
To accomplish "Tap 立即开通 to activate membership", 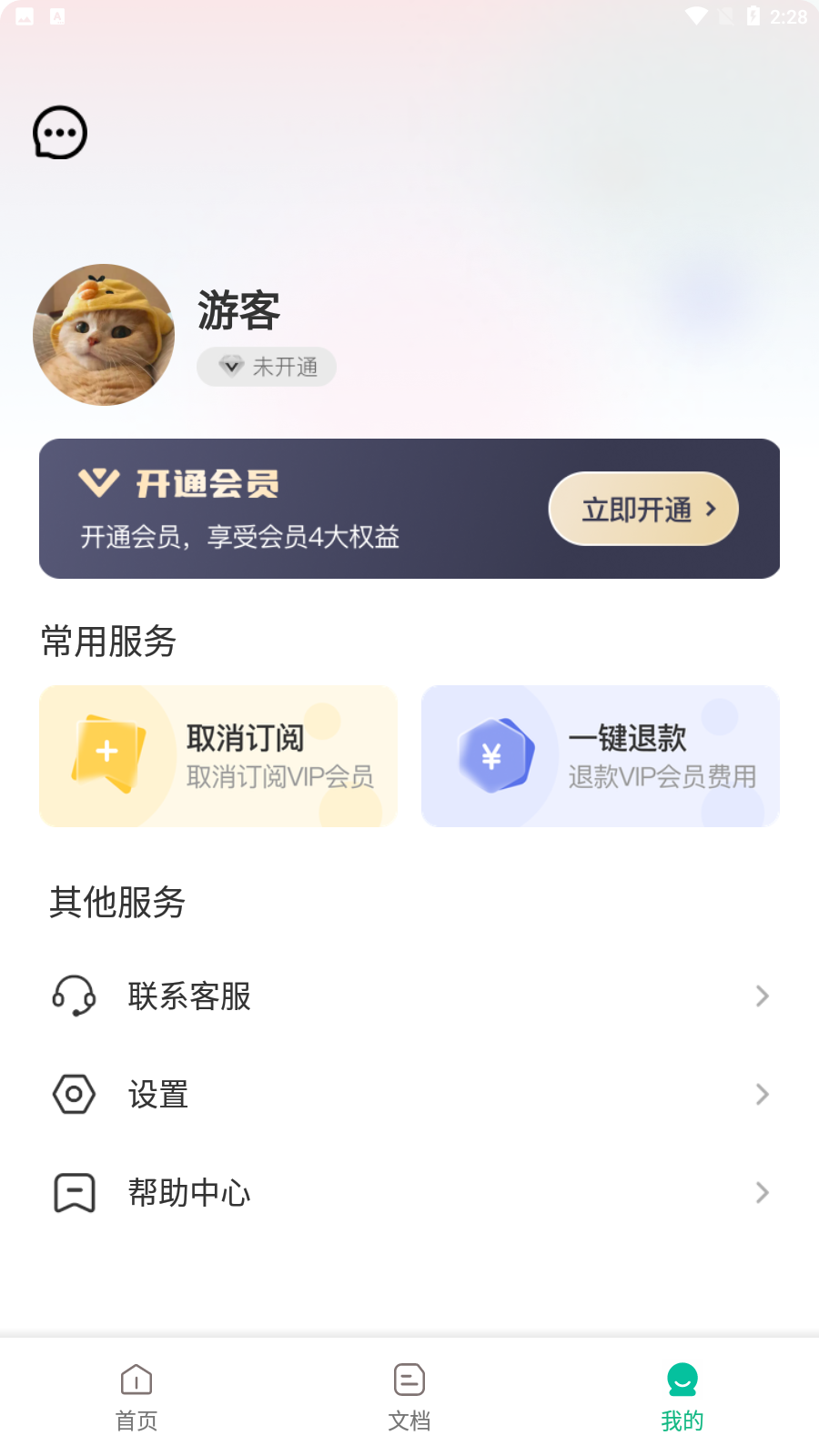I will pos(643,509).
